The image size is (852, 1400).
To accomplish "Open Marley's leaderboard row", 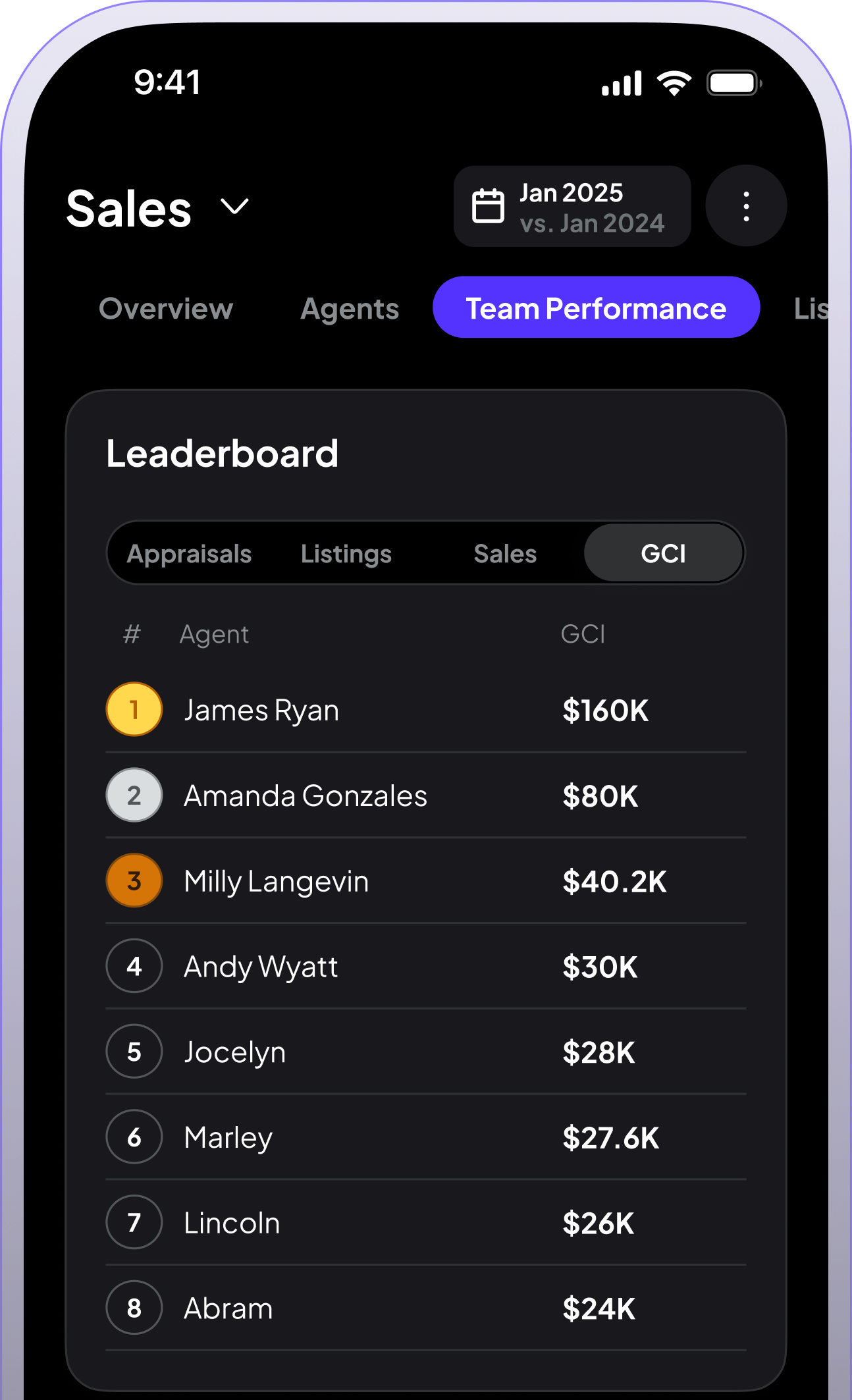I will click(x=426, y=1137).
